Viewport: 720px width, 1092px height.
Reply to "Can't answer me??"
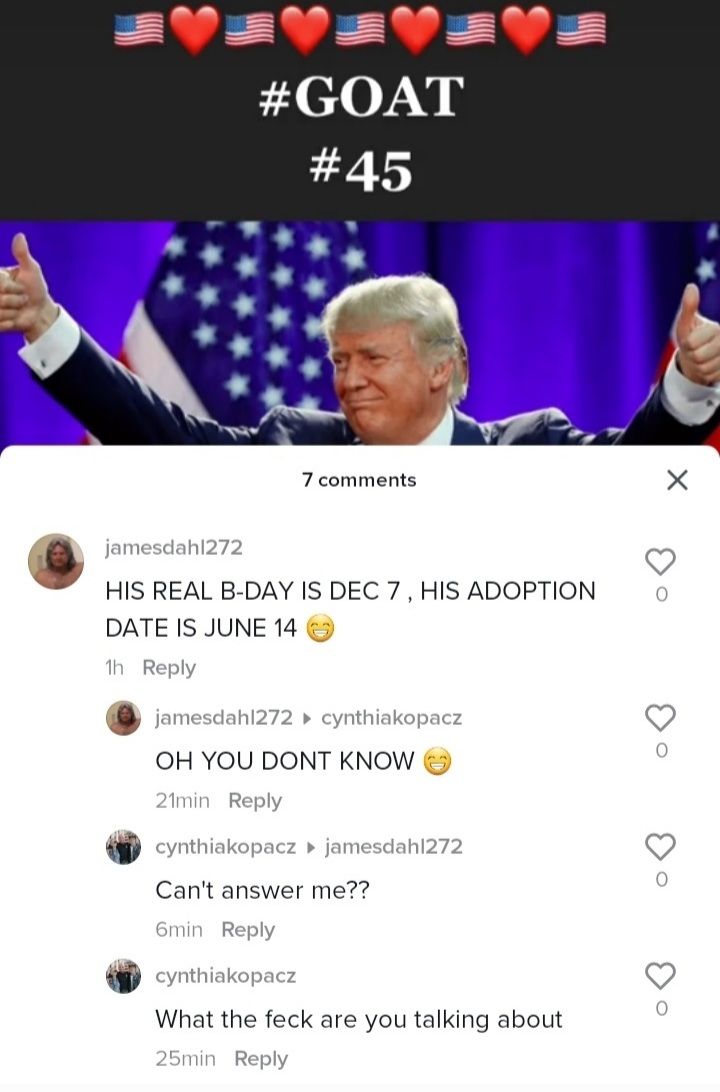248,929
